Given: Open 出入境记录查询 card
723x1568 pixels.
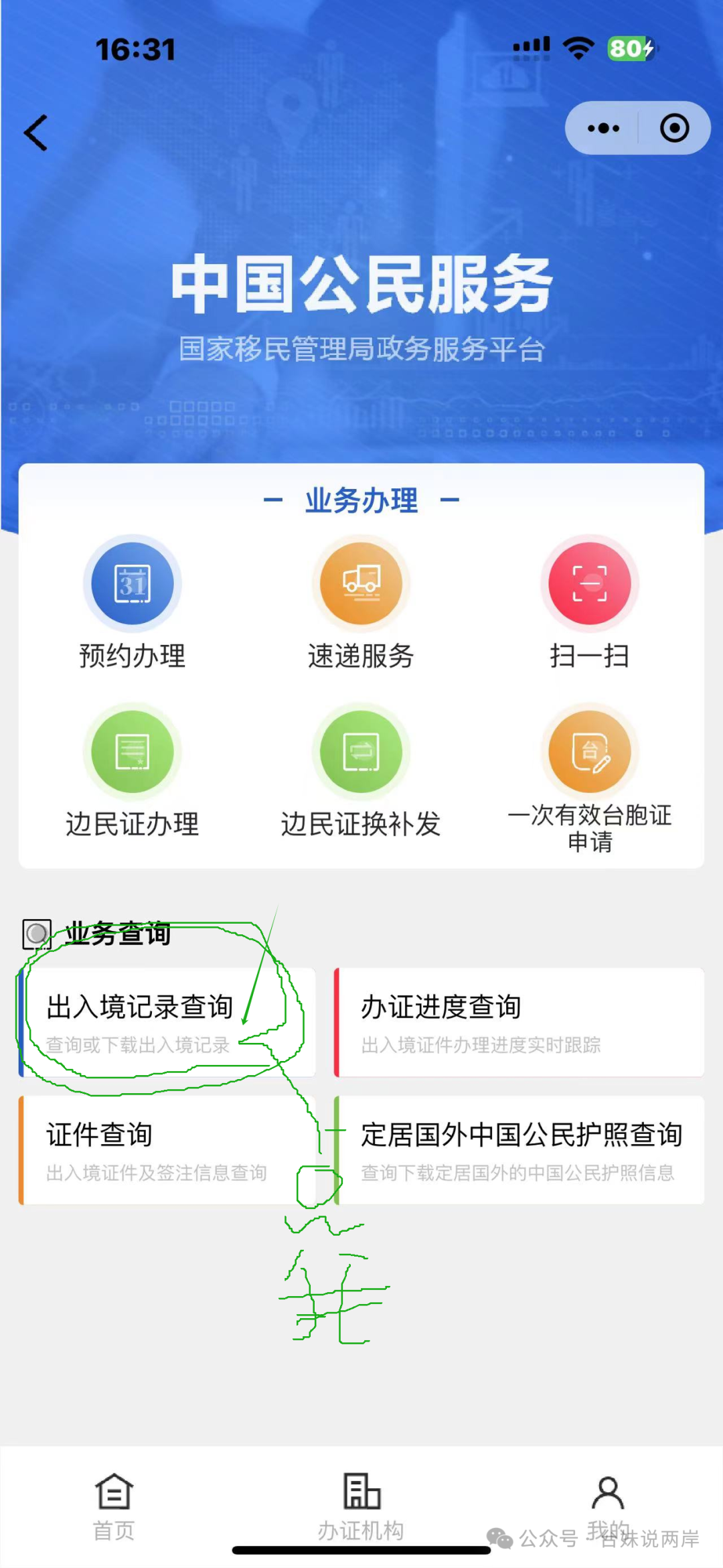Looking at the screenshot, I should click(167, 1022).
